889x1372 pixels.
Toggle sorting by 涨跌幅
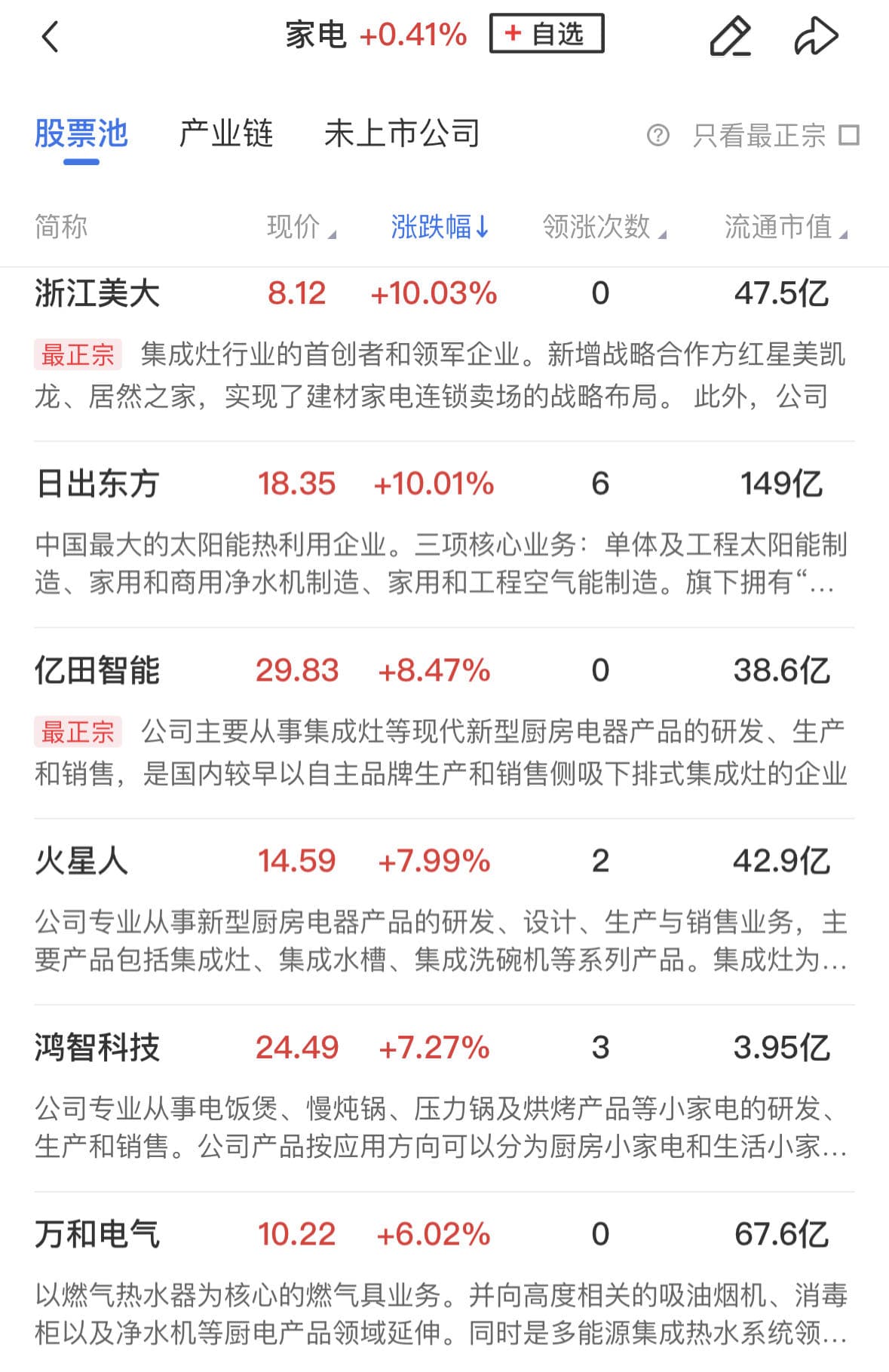[x=440, y=226]
